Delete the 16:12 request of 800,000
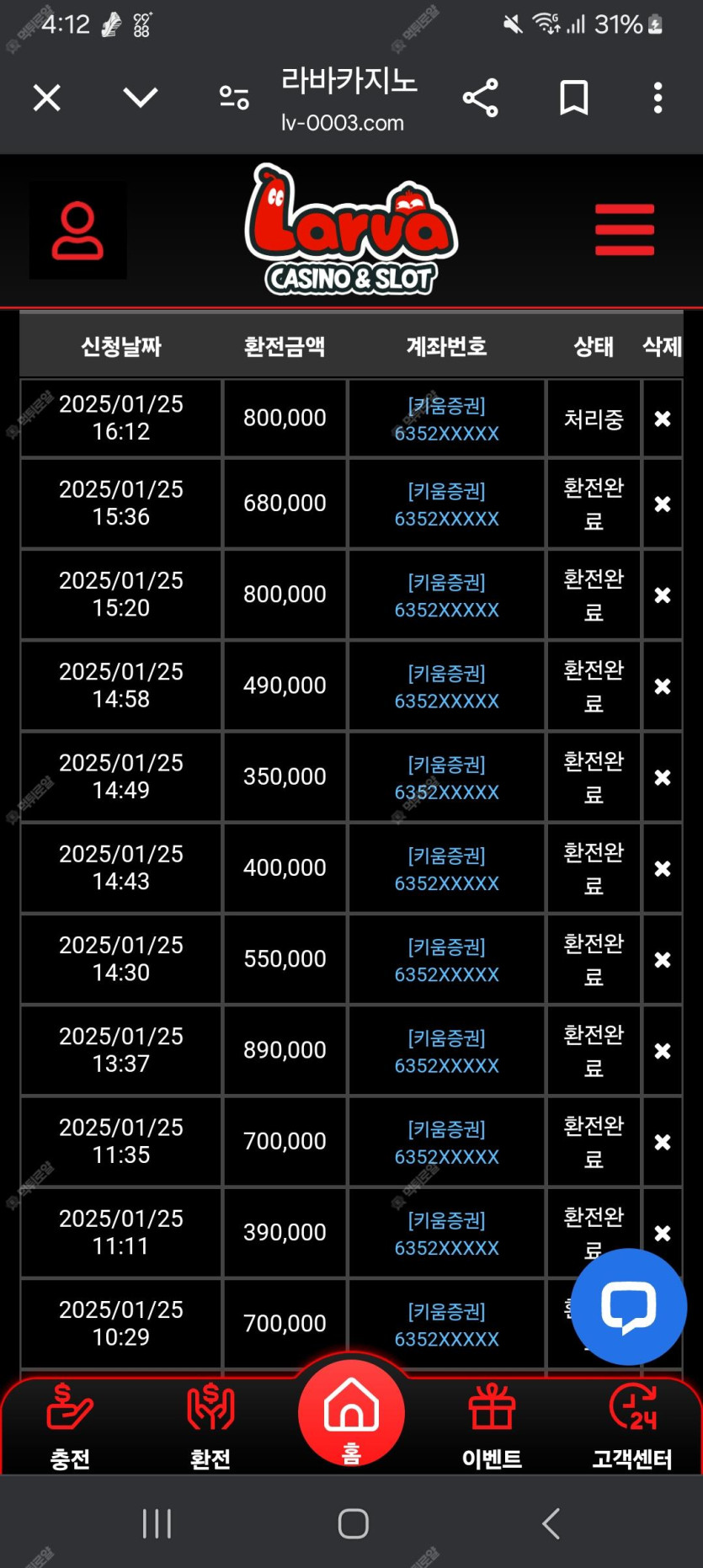This screenshot has height=1568, width=703. click(x=663, y=419)
